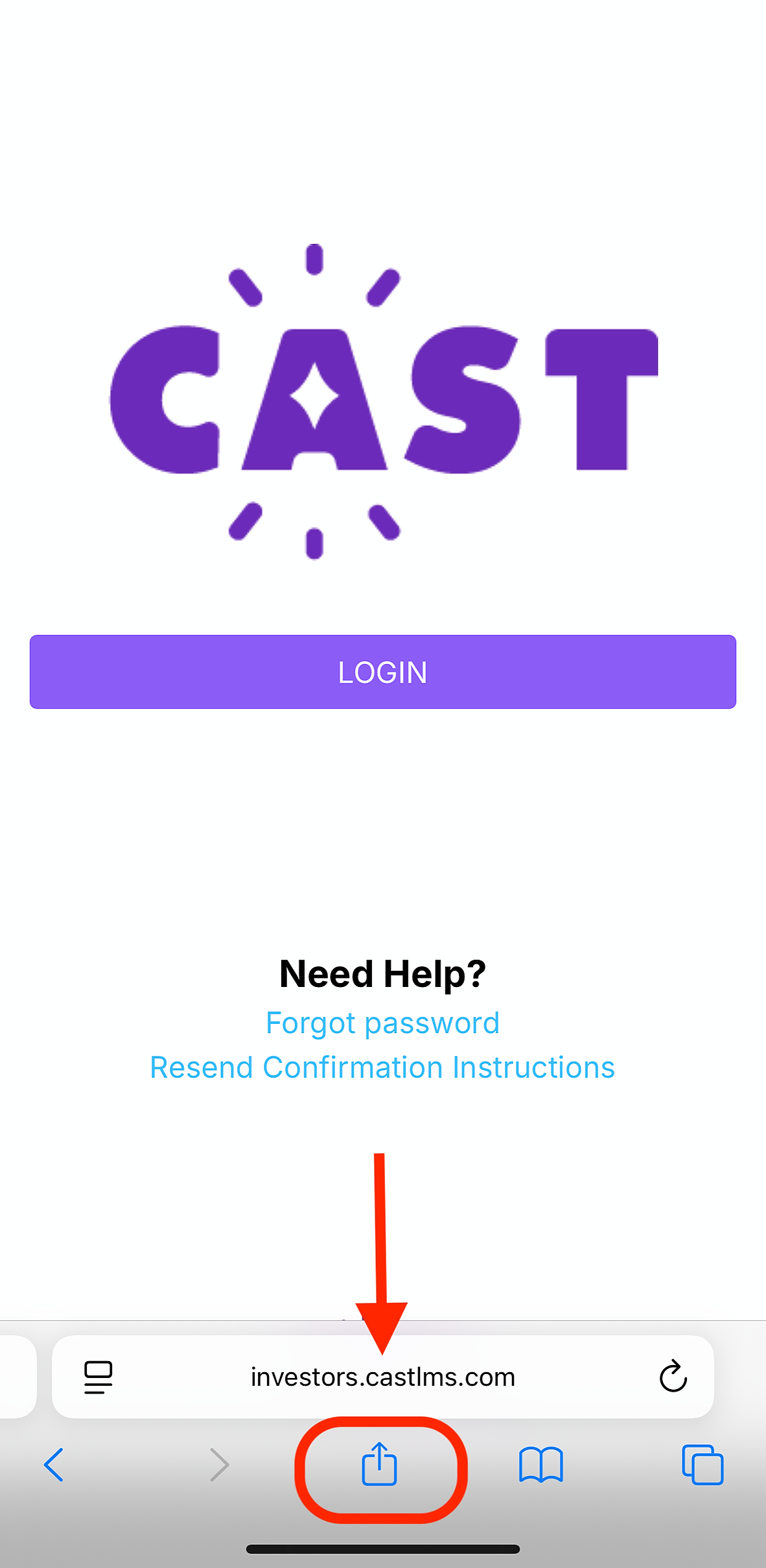
Task: Reload the page with the refresh icon
Action: tap(673, 1376)
